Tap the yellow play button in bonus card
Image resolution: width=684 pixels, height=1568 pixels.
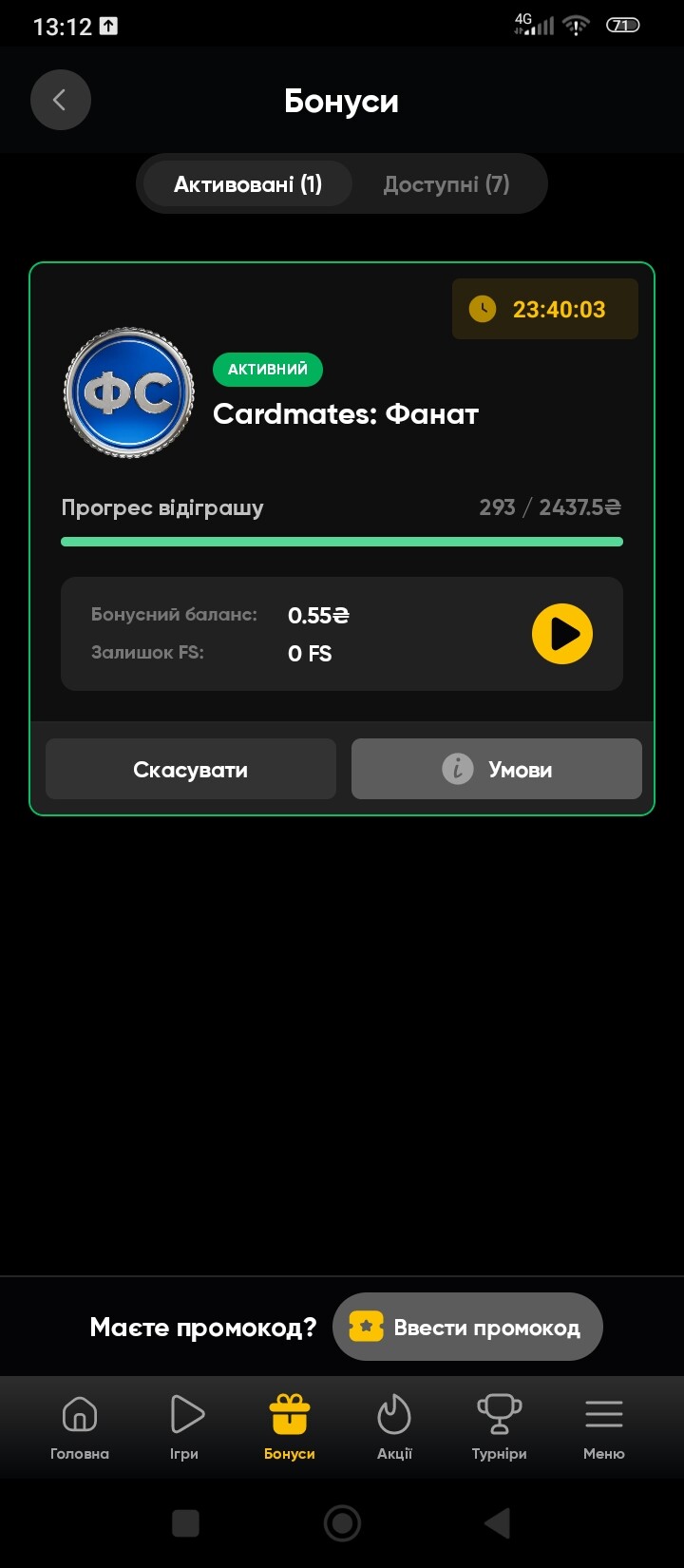tap(562, 634)
